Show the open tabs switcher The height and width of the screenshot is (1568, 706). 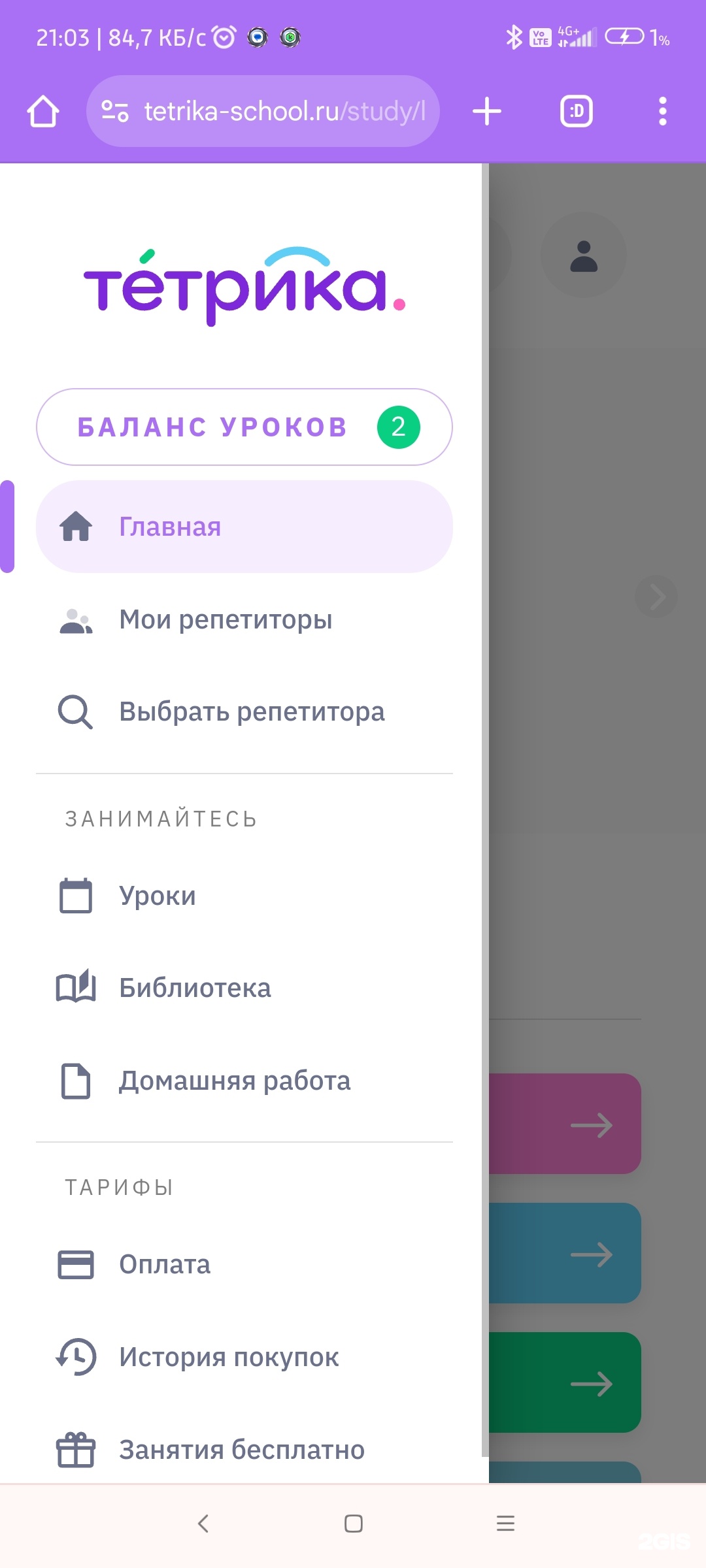point(576,111)
